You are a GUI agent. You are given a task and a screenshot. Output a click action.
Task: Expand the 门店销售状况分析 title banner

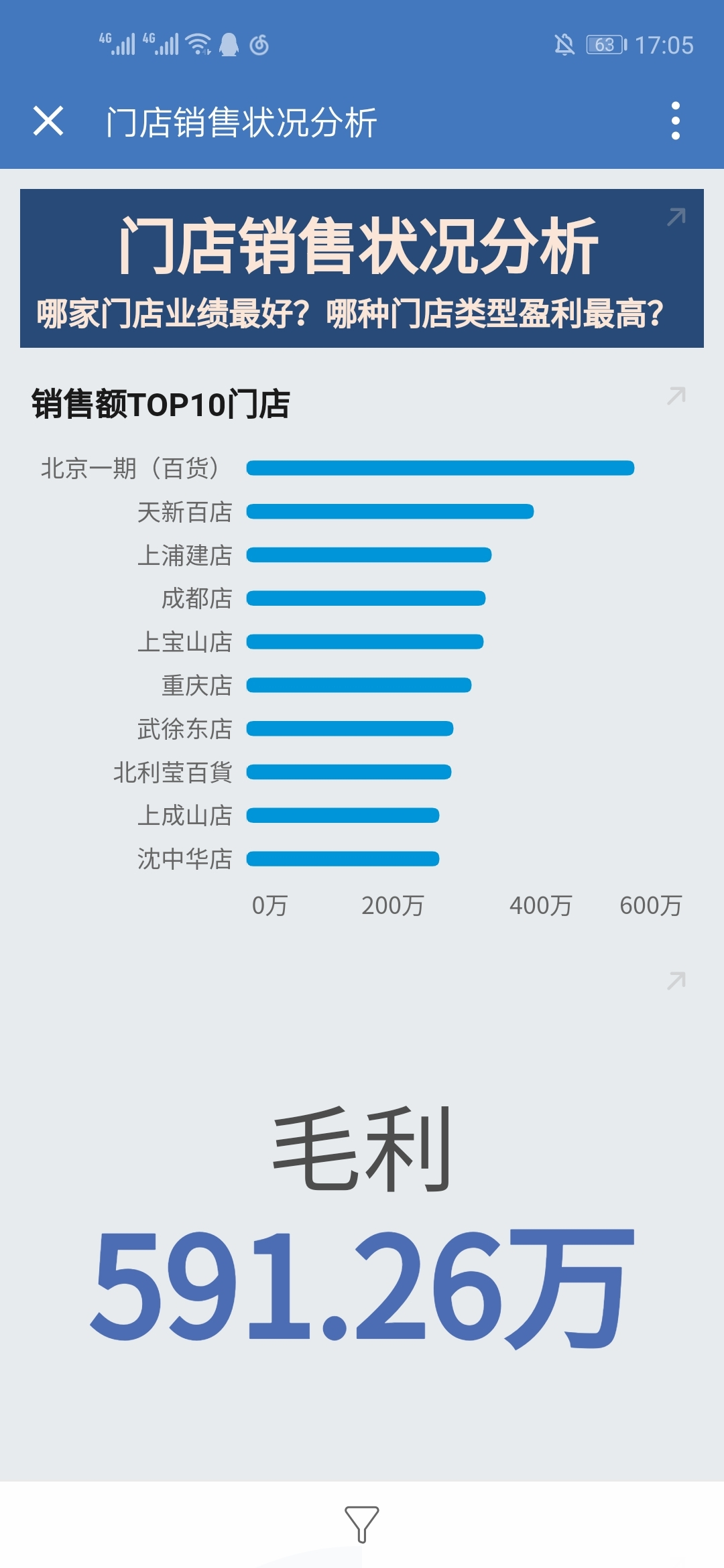click(676, 217)
